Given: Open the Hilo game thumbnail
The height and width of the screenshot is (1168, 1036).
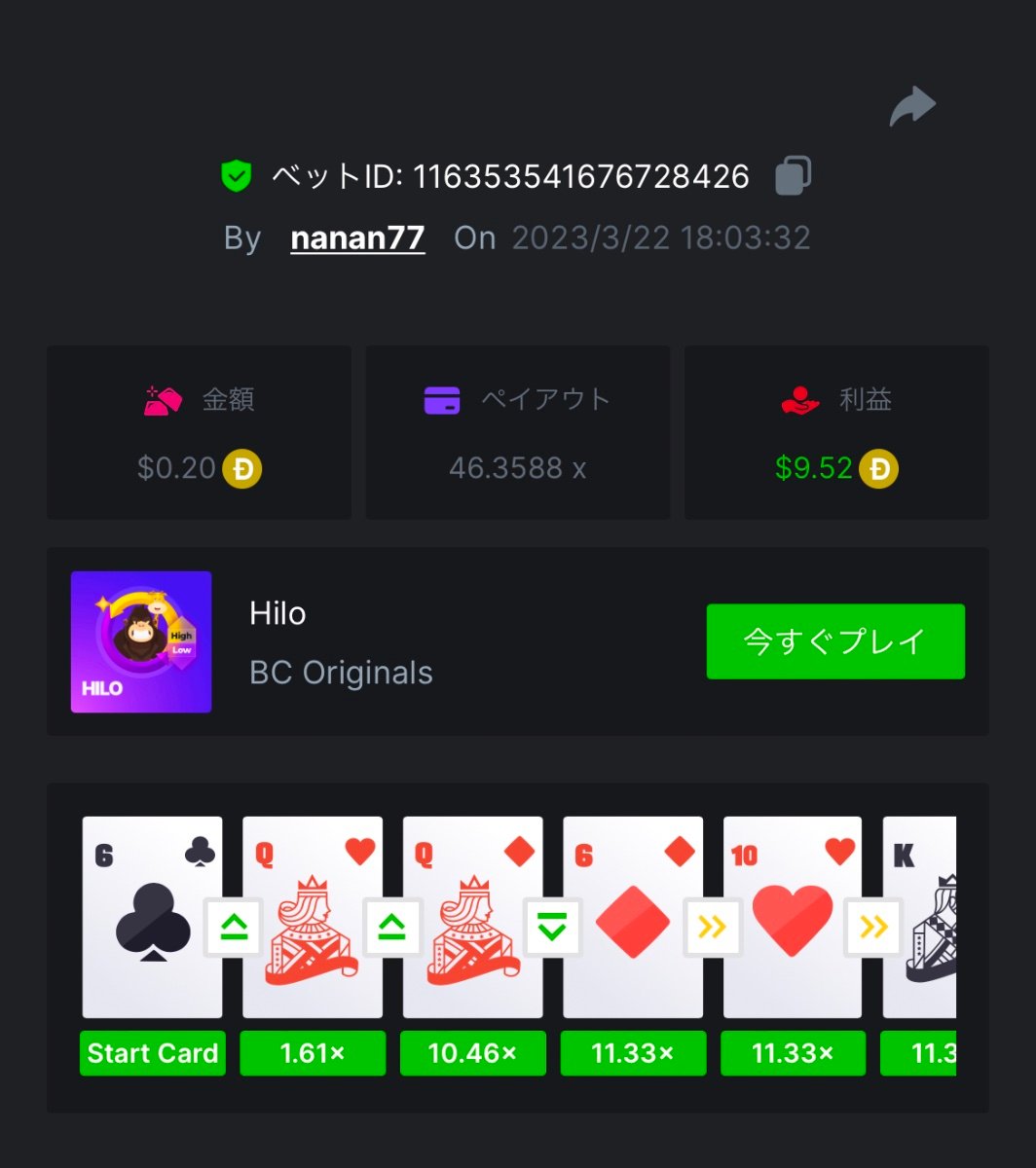Looking at the screenshot, I should click(x=141, y=641).
